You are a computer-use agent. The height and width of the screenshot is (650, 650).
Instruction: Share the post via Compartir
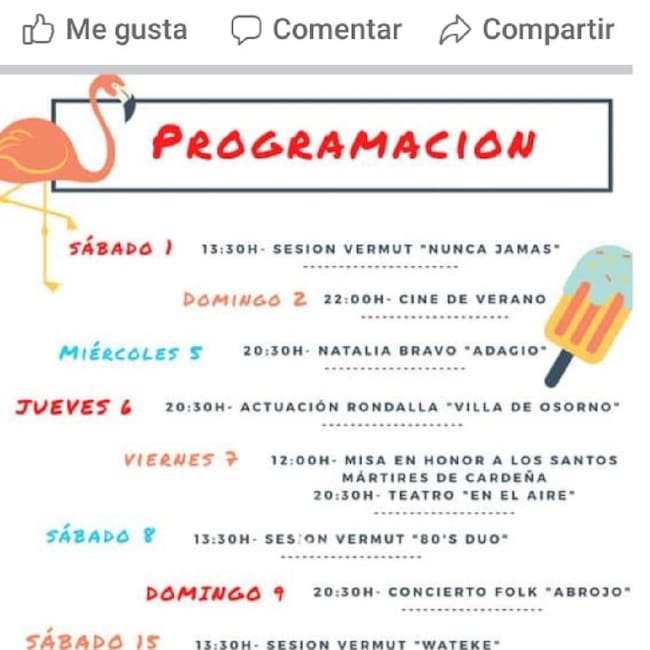point(527,30)
